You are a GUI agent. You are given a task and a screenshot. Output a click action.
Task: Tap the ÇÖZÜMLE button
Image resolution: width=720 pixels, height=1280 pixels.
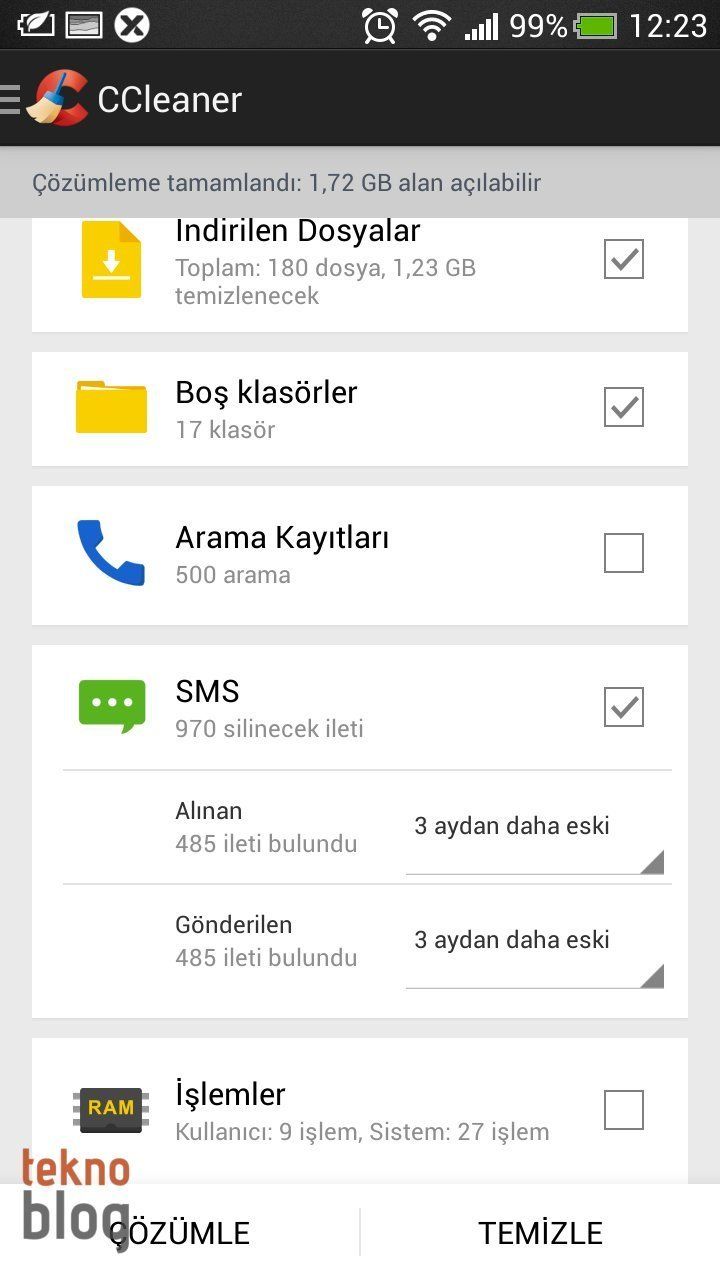tap(180, 1232)
